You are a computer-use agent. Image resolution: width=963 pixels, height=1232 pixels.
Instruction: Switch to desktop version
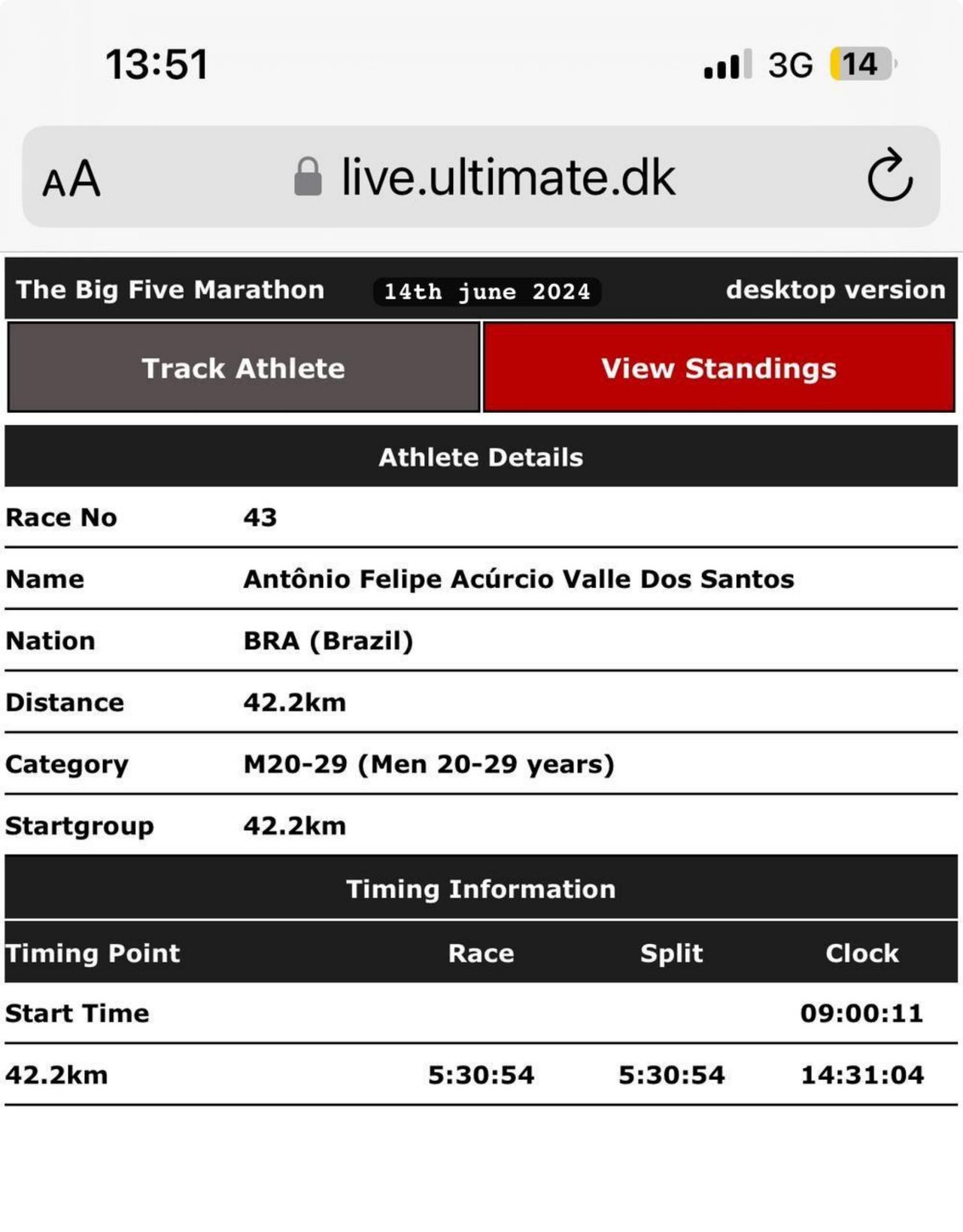tap(835, 290)
